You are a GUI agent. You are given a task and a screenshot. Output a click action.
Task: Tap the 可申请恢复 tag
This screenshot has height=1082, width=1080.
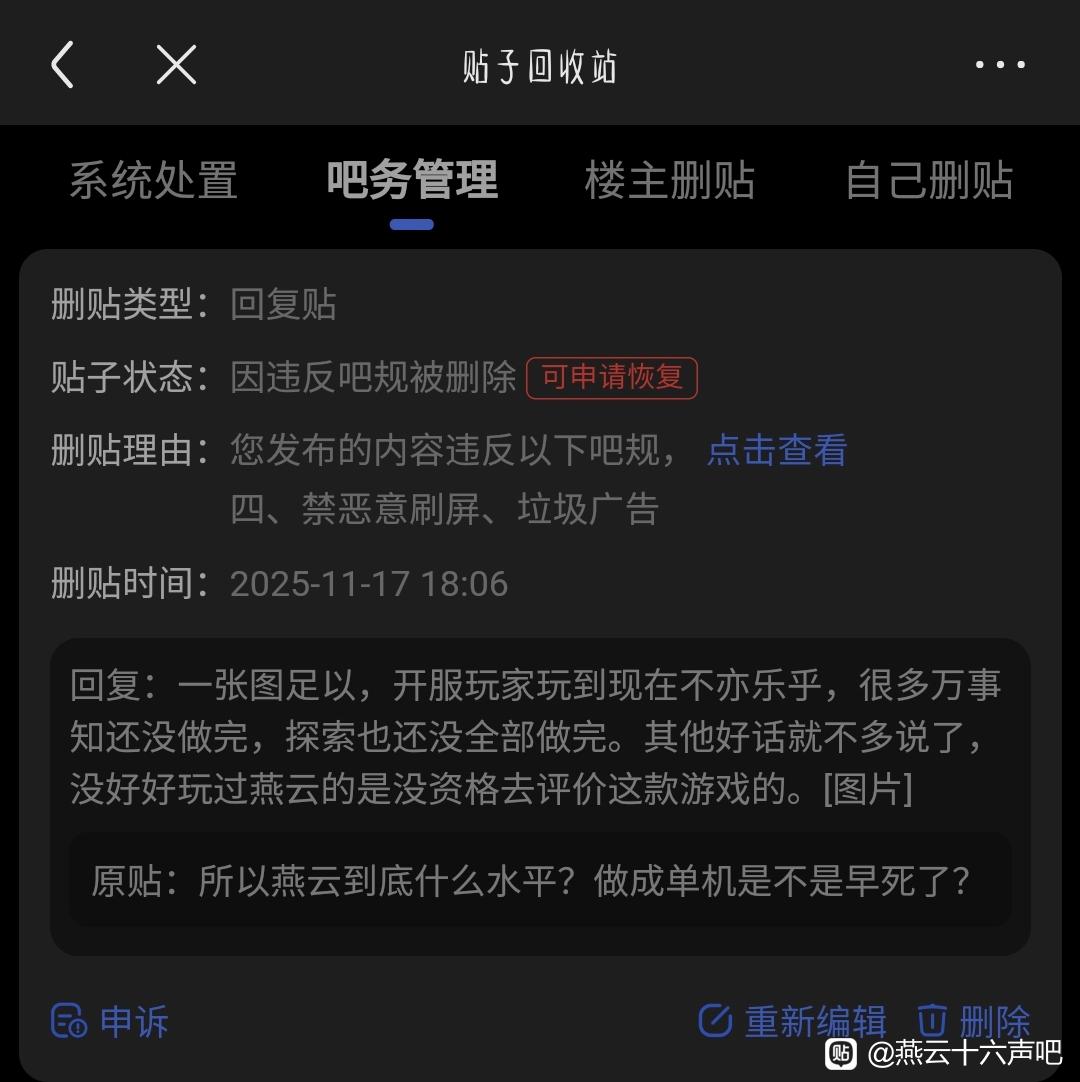click(612, 378)
